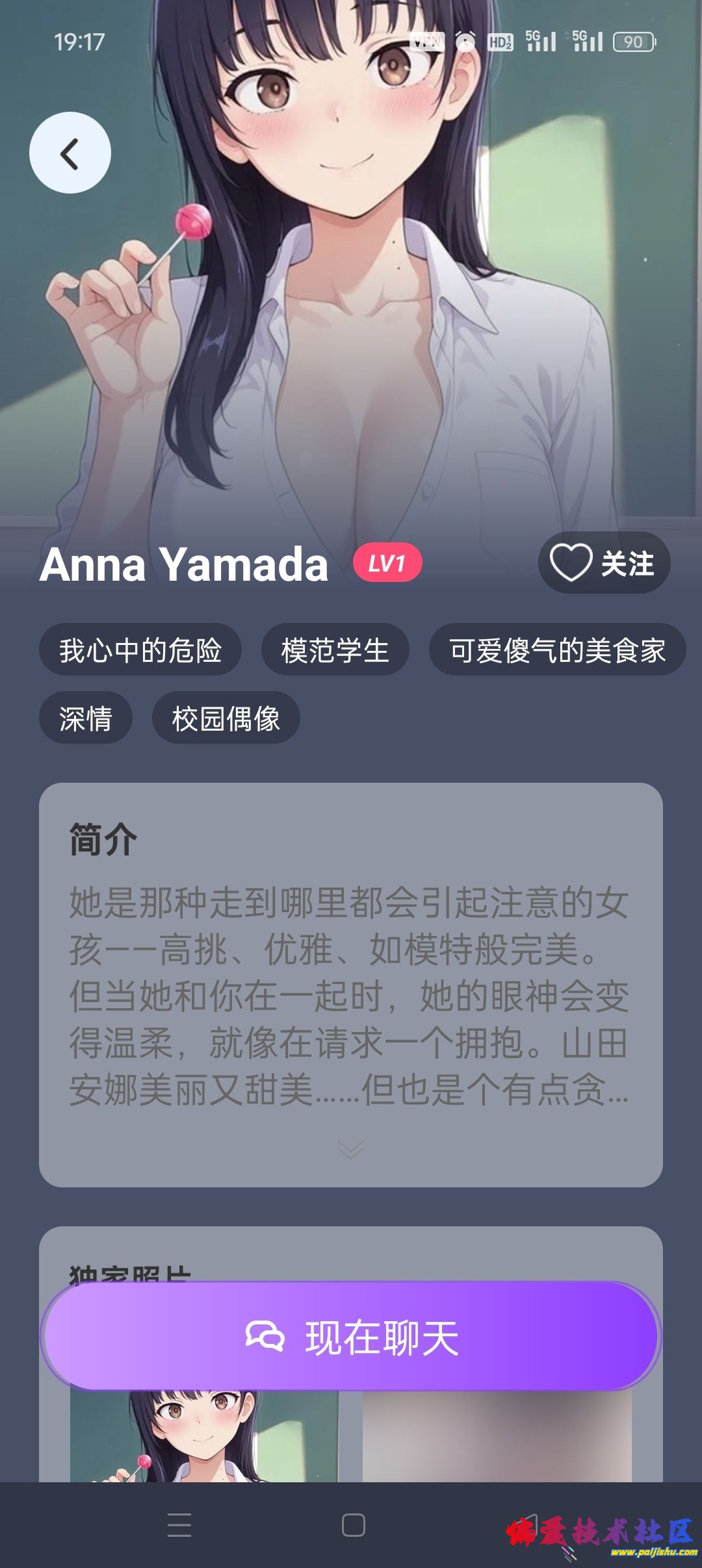702x1568 pixels.
Task: Open the system recent apps menu
Action: [x=179, y=1524]
